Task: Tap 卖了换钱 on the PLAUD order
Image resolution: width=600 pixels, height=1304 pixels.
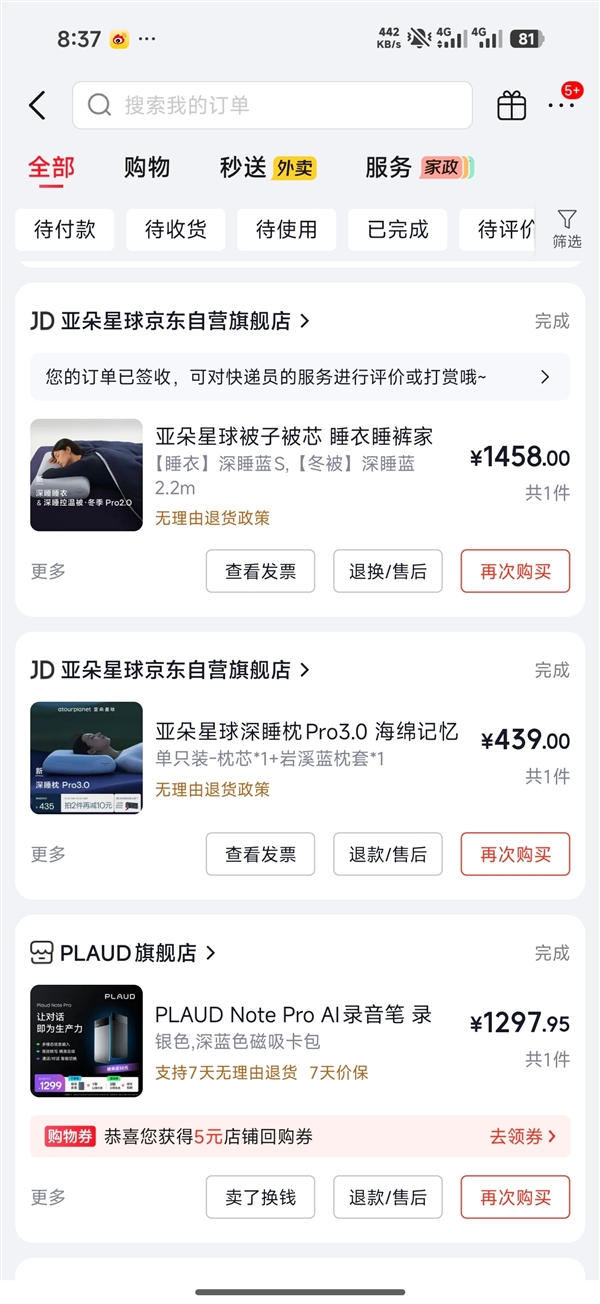Action: coord(260,1197)
